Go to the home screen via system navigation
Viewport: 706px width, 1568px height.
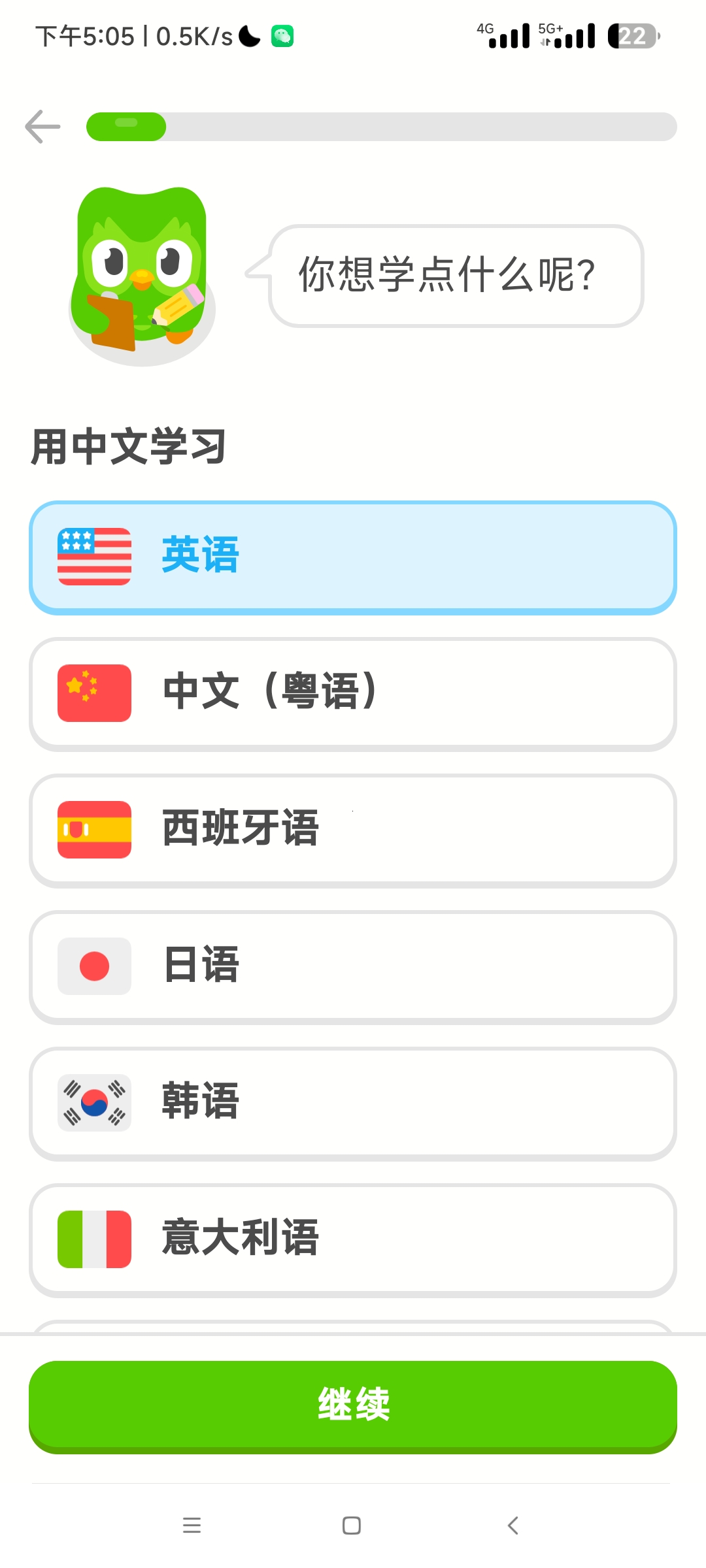tap(352, 1526)
